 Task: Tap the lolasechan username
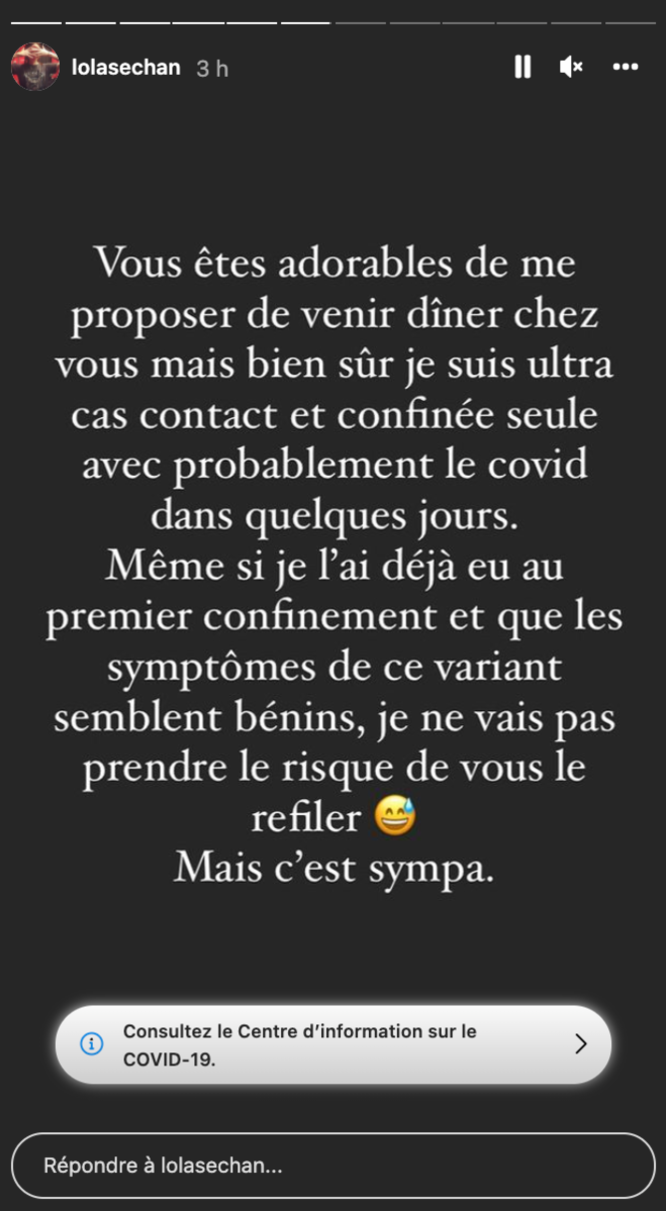126,67
